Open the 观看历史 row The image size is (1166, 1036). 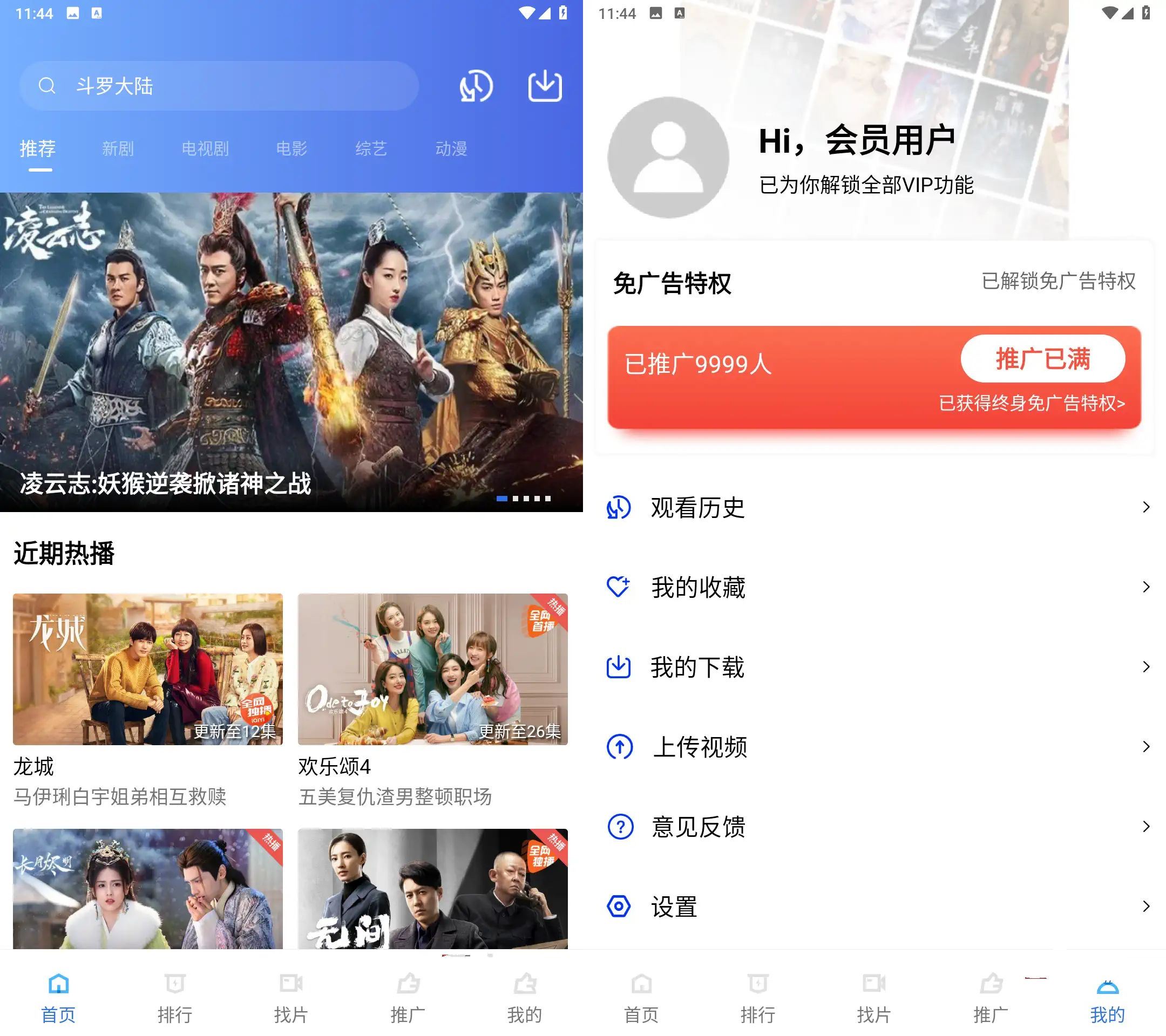(876, 507)
